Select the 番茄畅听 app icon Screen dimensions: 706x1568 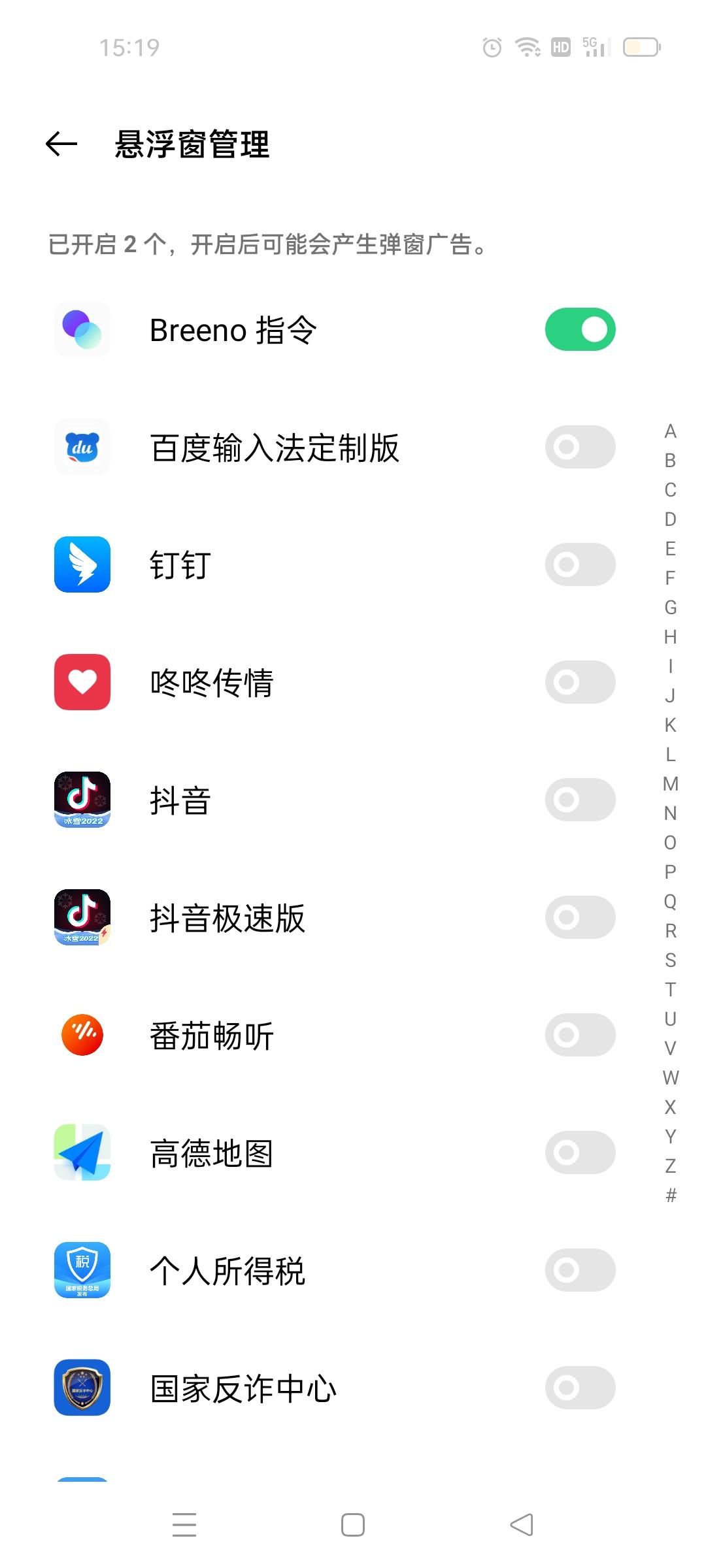click(81, 1034)
